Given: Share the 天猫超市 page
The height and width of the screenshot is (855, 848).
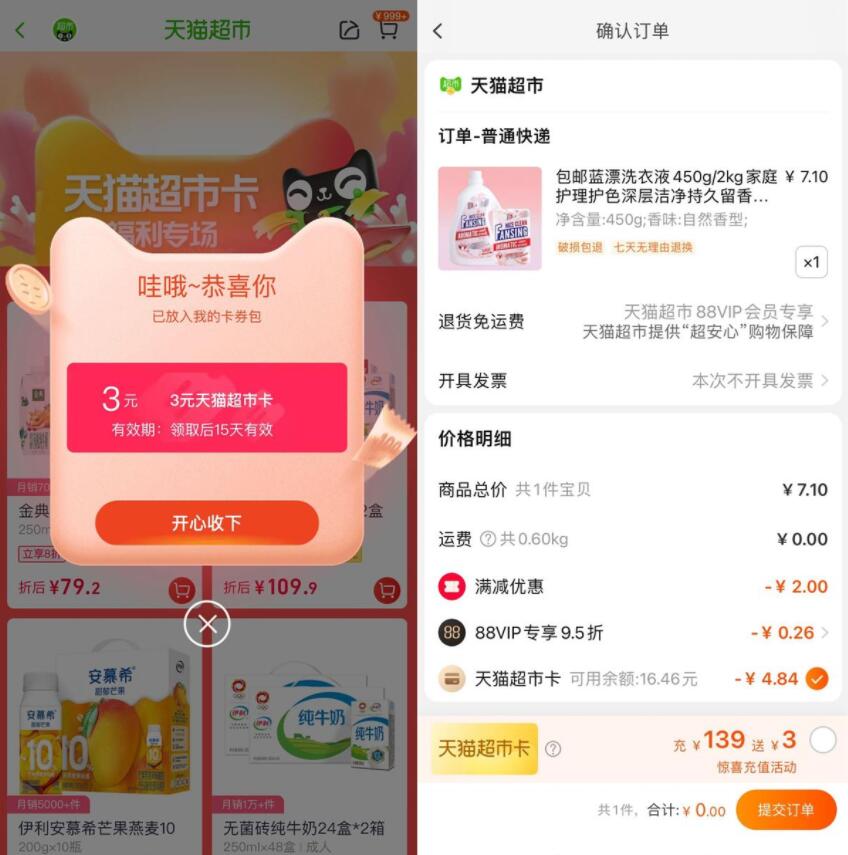Looking at the screenshot, I should tap(348, 30).
